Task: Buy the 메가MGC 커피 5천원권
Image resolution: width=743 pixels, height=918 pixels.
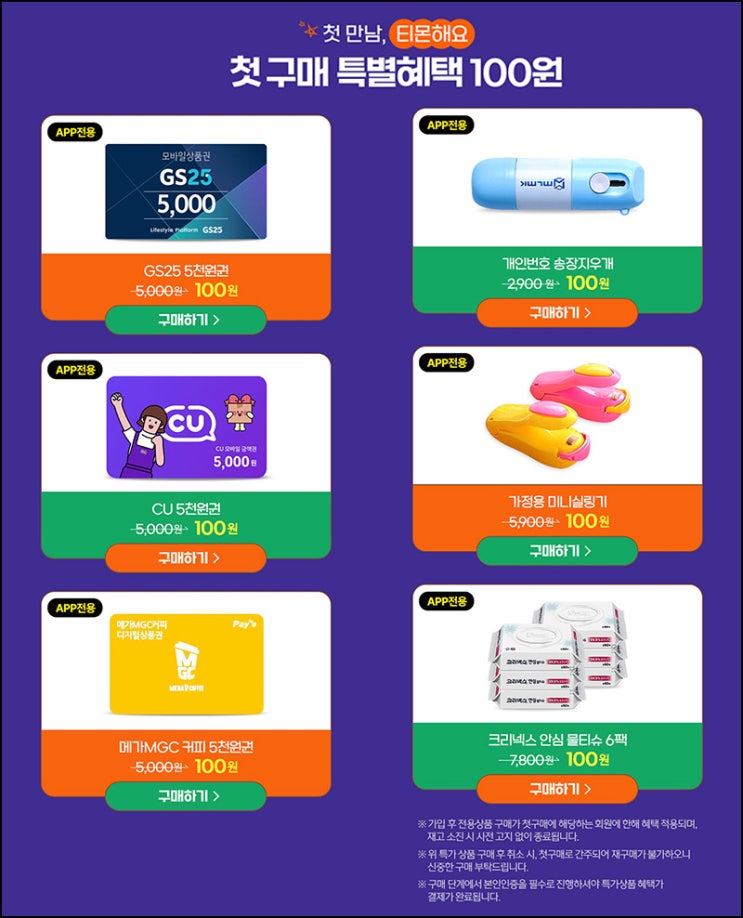Action: pos(186,796)
